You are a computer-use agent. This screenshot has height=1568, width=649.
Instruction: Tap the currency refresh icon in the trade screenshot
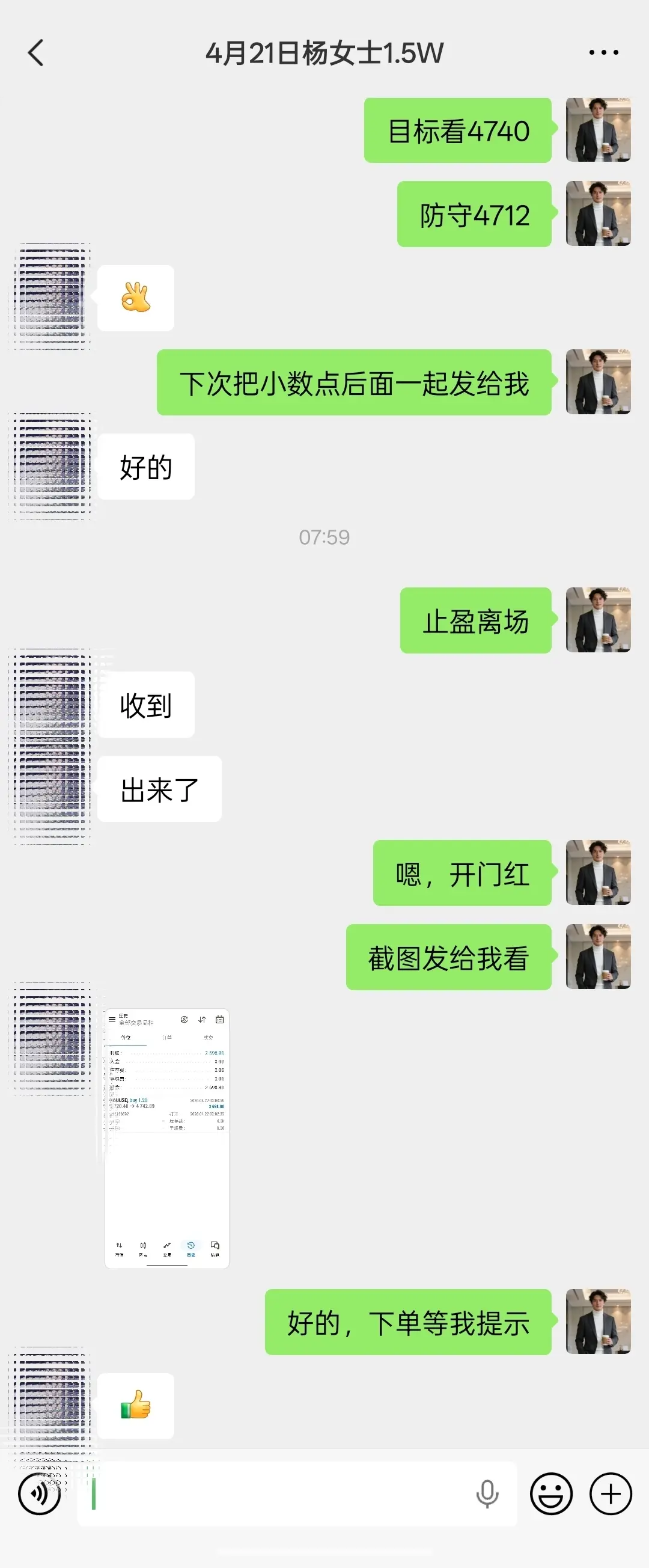tap(185, 1020)
